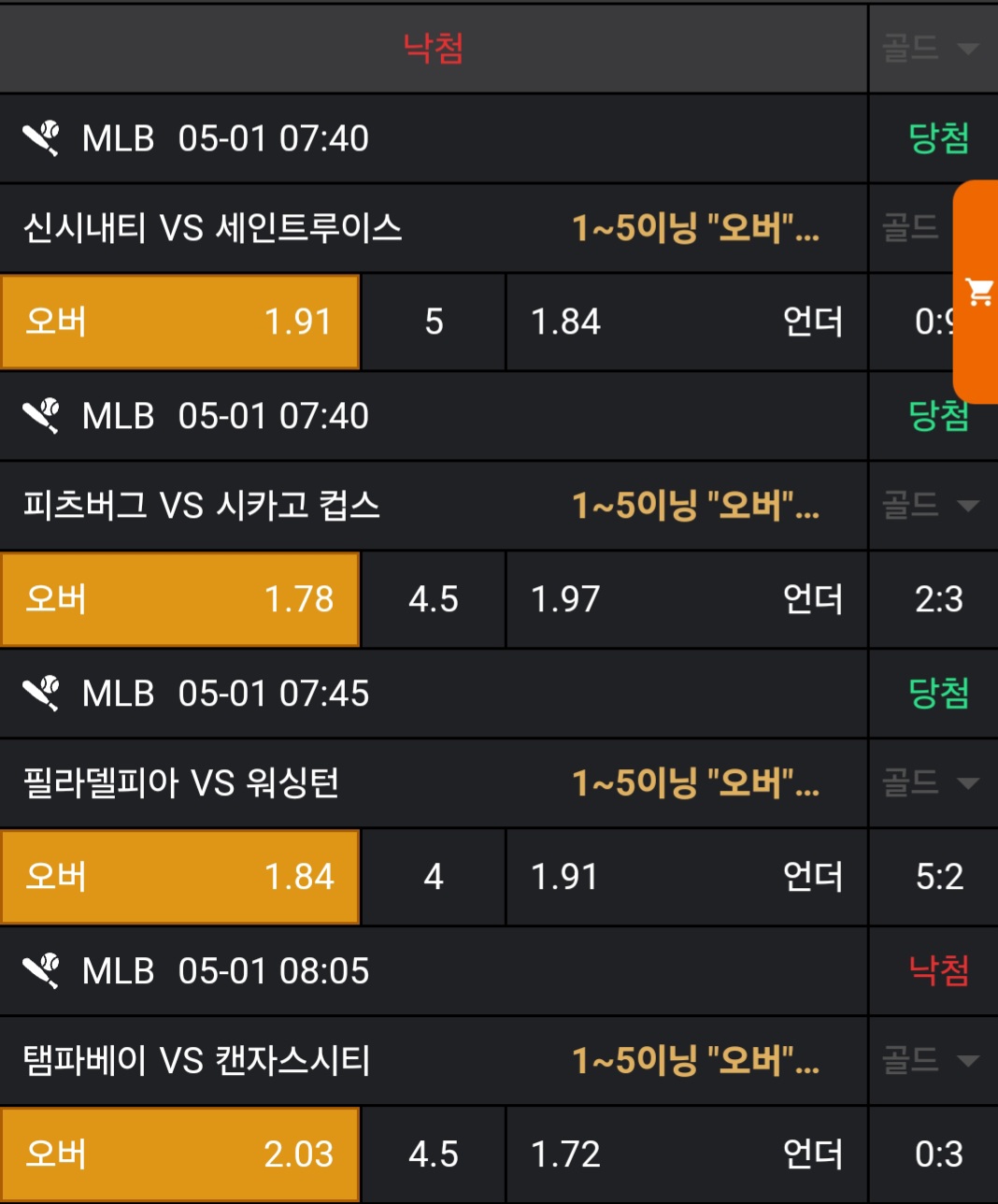Expand 골드 dropdown for 탬파베이 VS 캔자스시티

[x=931, y=1060]
